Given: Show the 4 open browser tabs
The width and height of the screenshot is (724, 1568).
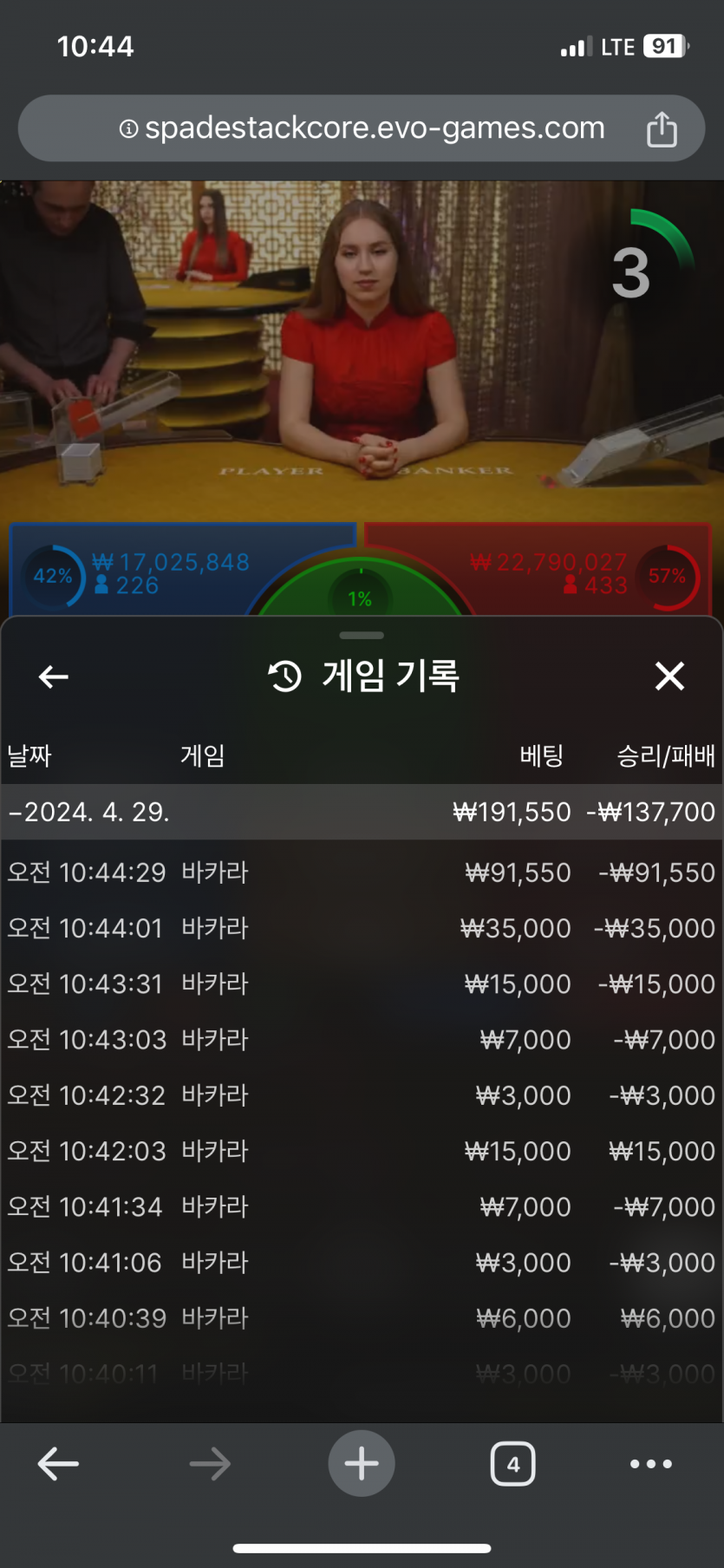Looking at the screenshot, I should pos(512,1464).
